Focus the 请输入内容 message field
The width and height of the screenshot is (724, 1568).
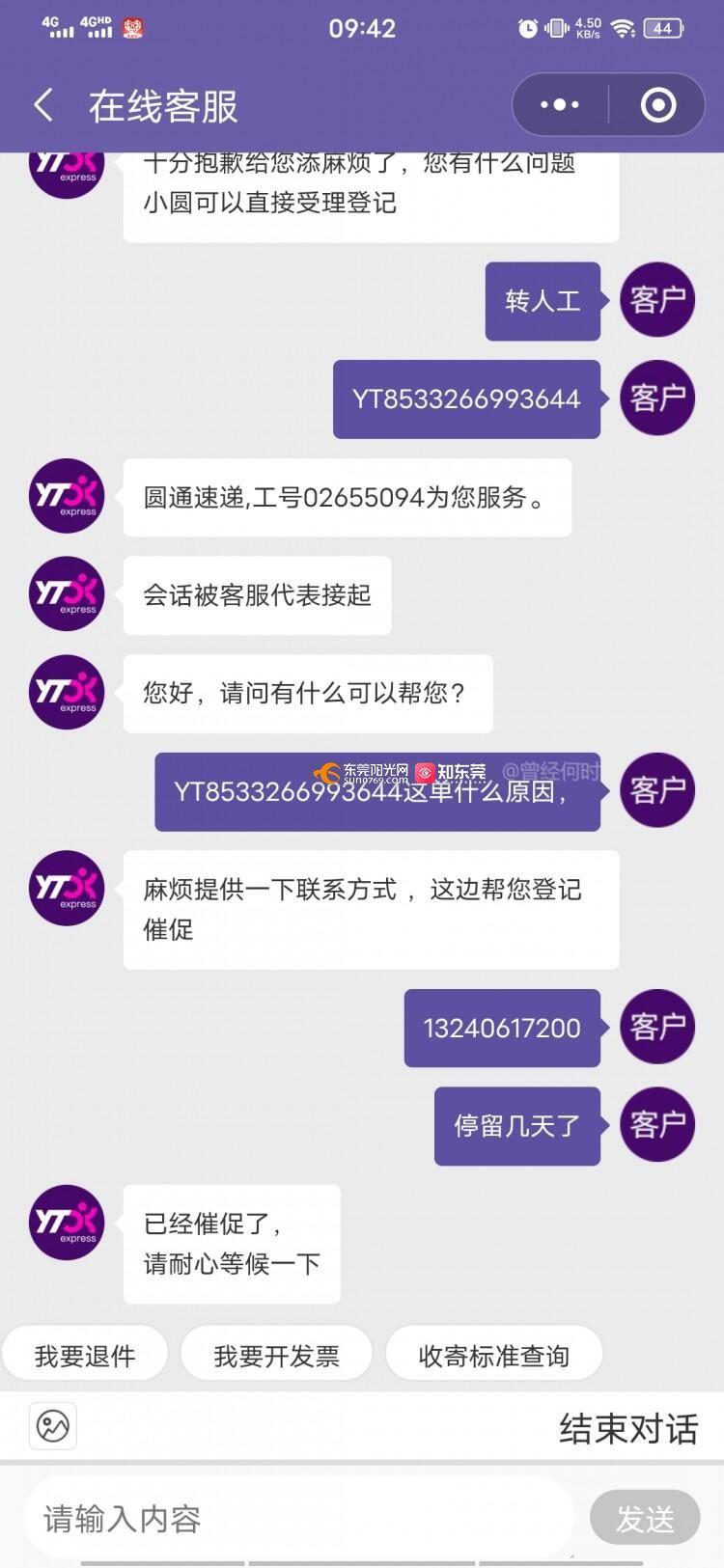click(x=299, y=1519)
